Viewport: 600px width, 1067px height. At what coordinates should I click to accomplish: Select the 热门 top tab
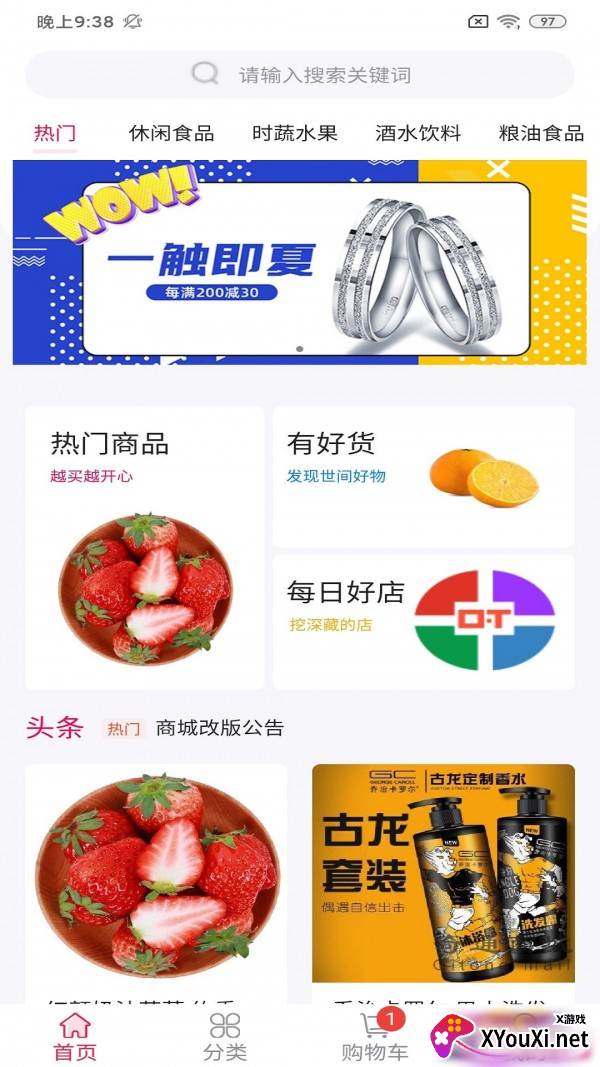[55, 133]
